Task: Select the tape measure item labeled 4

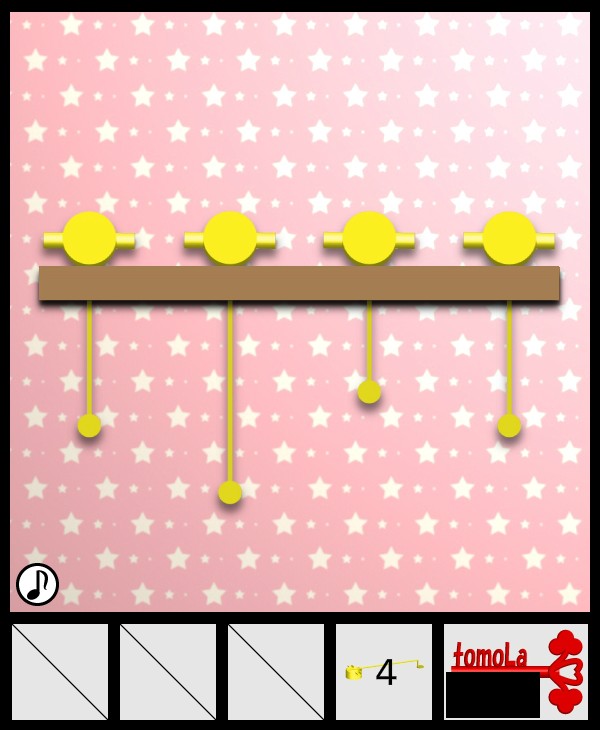Action: point(384,672)
